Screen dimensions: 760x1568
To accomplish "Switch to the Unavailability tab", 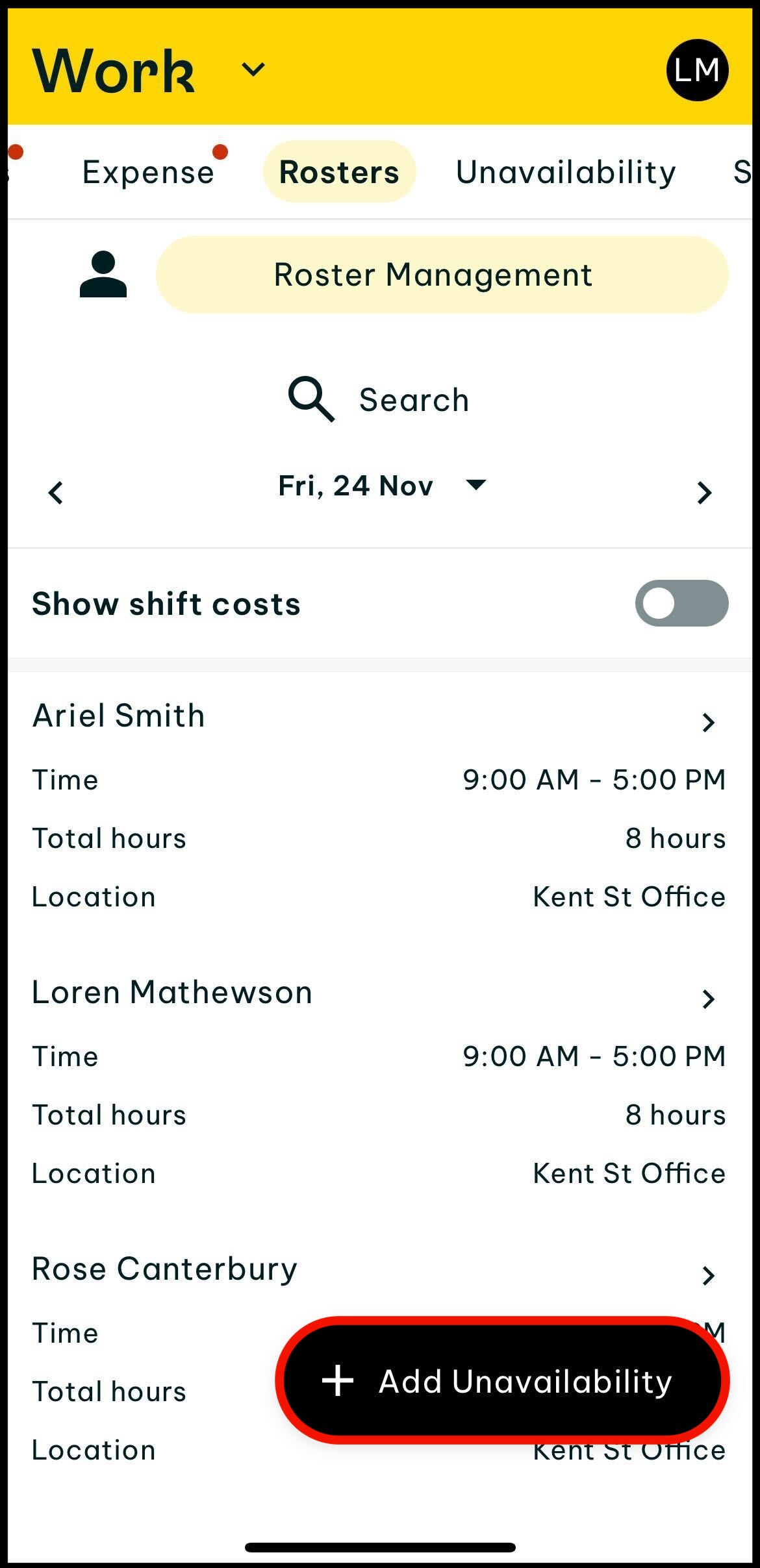I will click(x=565, y=172).
